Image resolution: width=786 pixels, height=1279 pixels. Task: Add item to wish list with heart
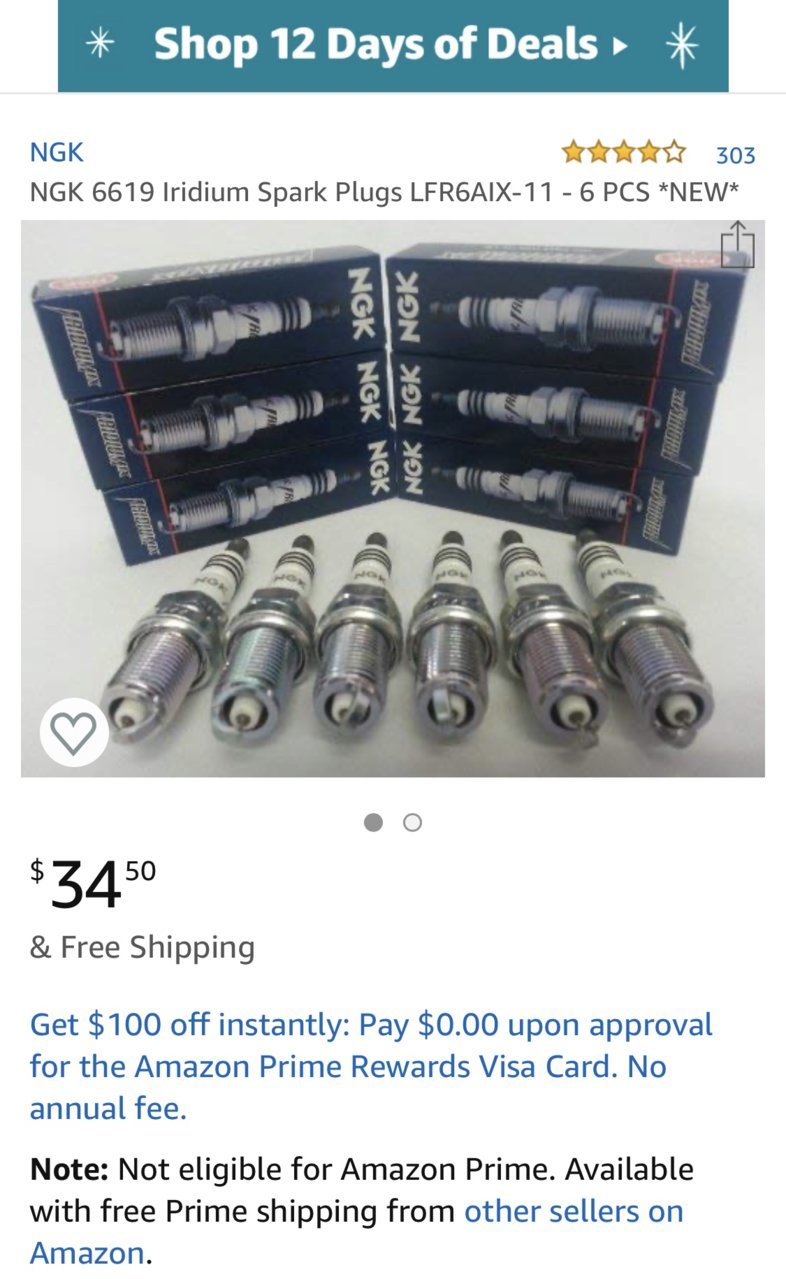74,734
